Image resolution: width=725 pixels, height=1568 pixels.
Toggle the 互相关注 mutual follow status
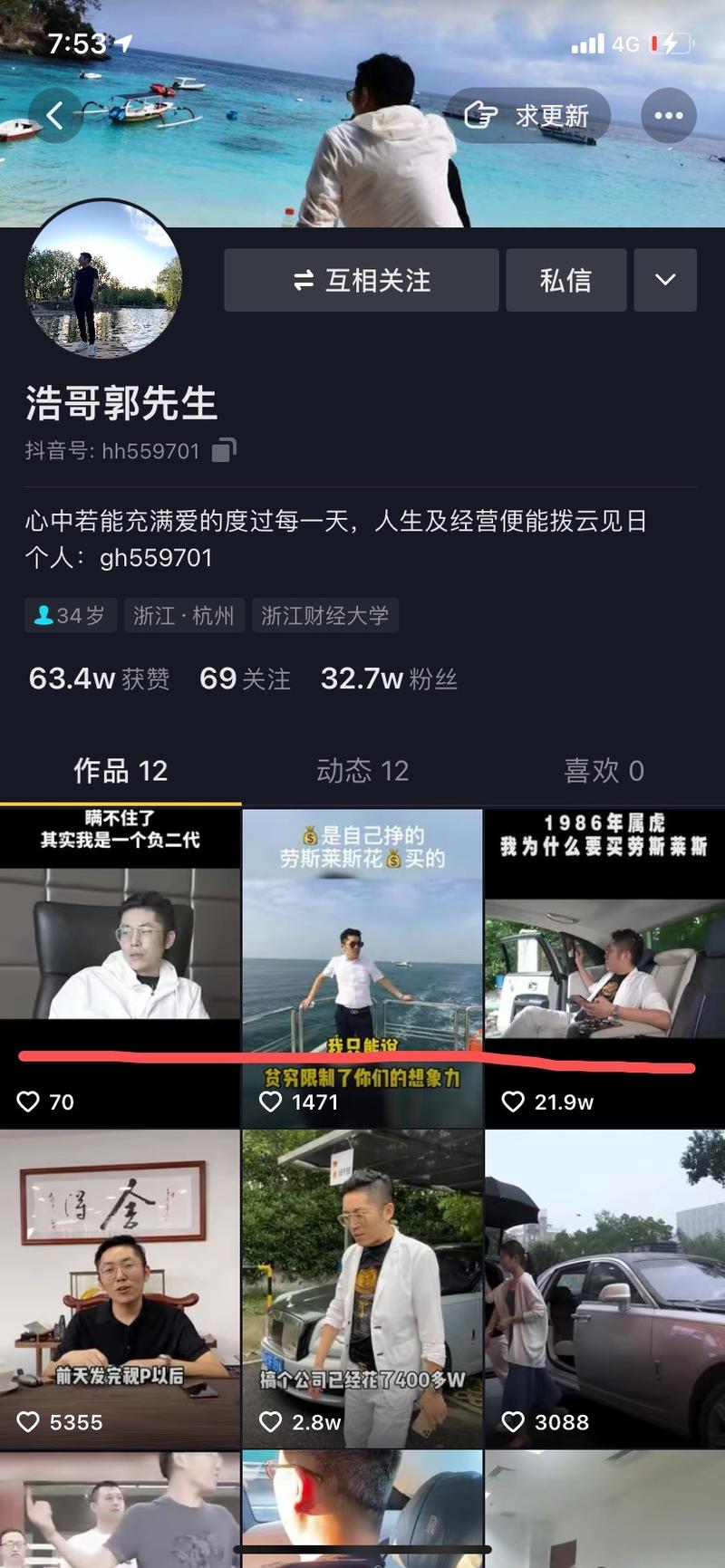click(361, 280)
